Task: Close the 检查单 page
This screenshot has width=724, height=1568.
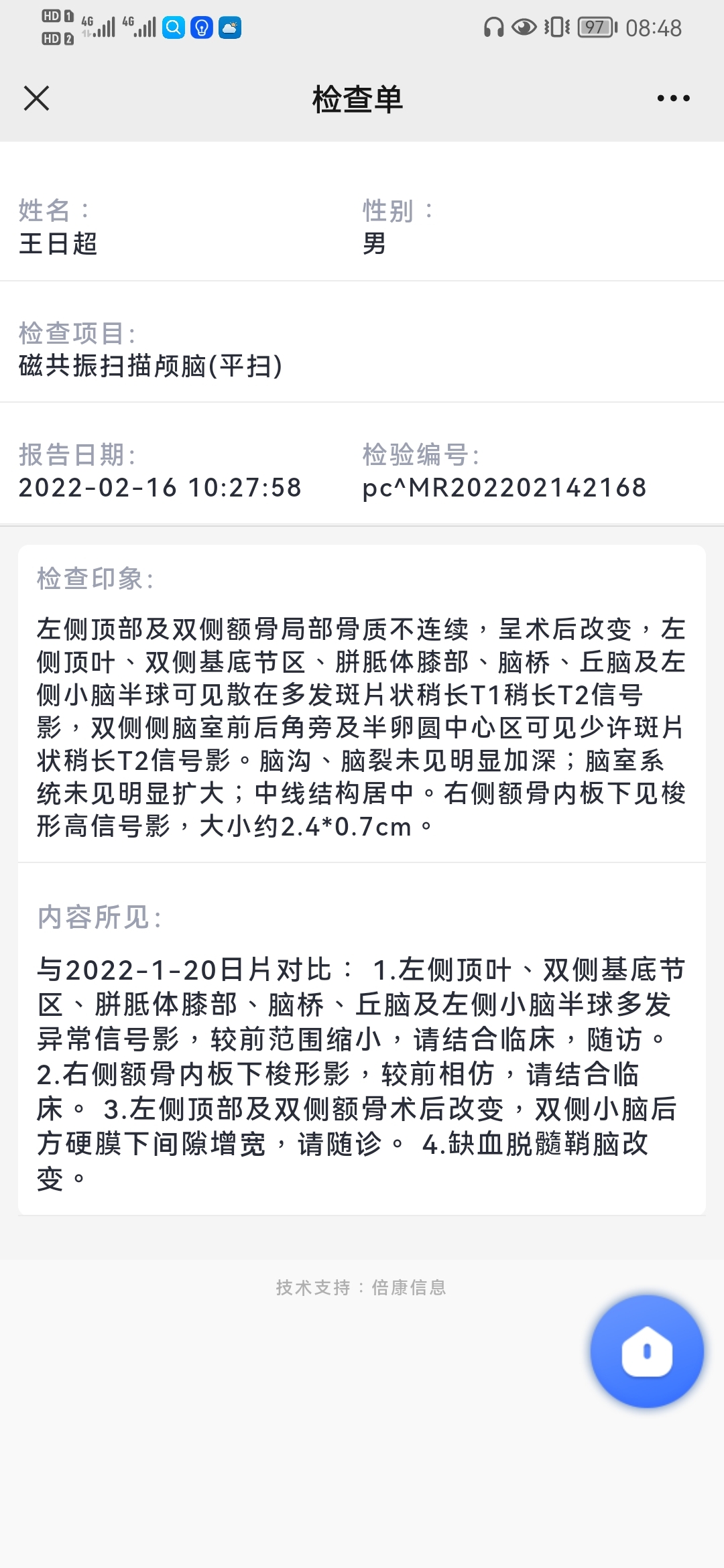Action: (37, 99)
